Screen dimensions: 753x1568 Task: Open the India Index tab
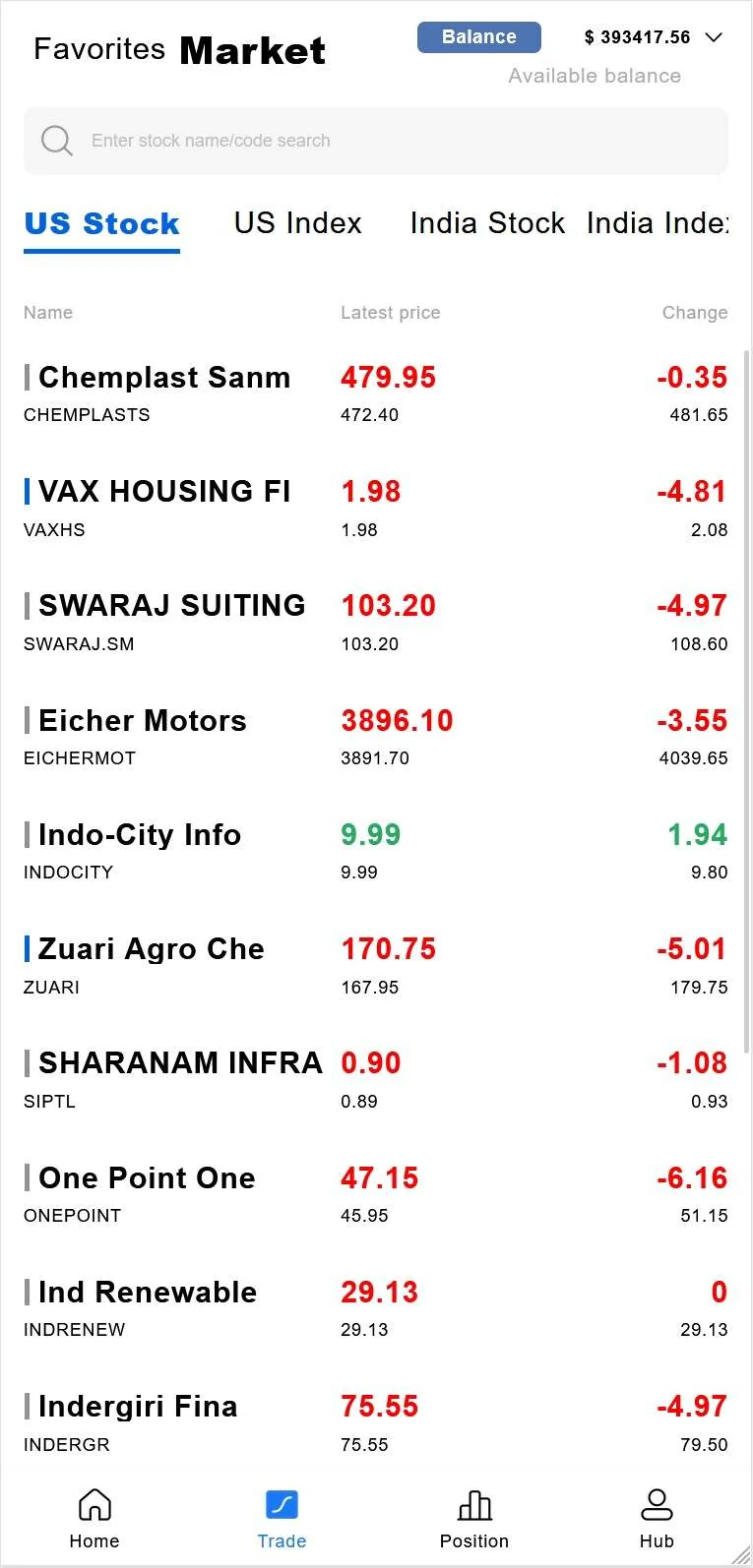[x=657, y=223]
